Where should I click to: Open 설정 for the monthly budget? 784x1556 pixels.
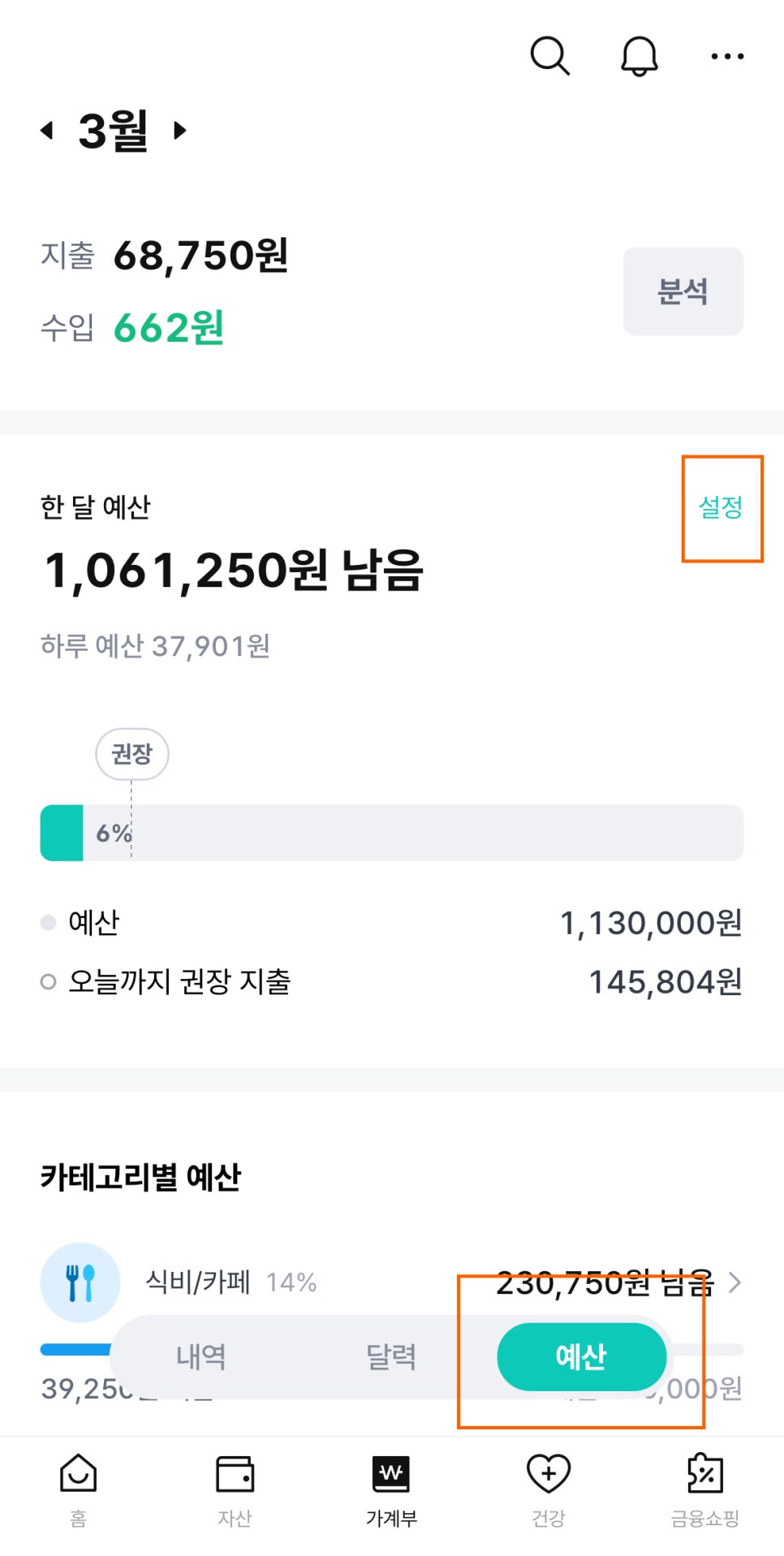[x=721, y=507]
